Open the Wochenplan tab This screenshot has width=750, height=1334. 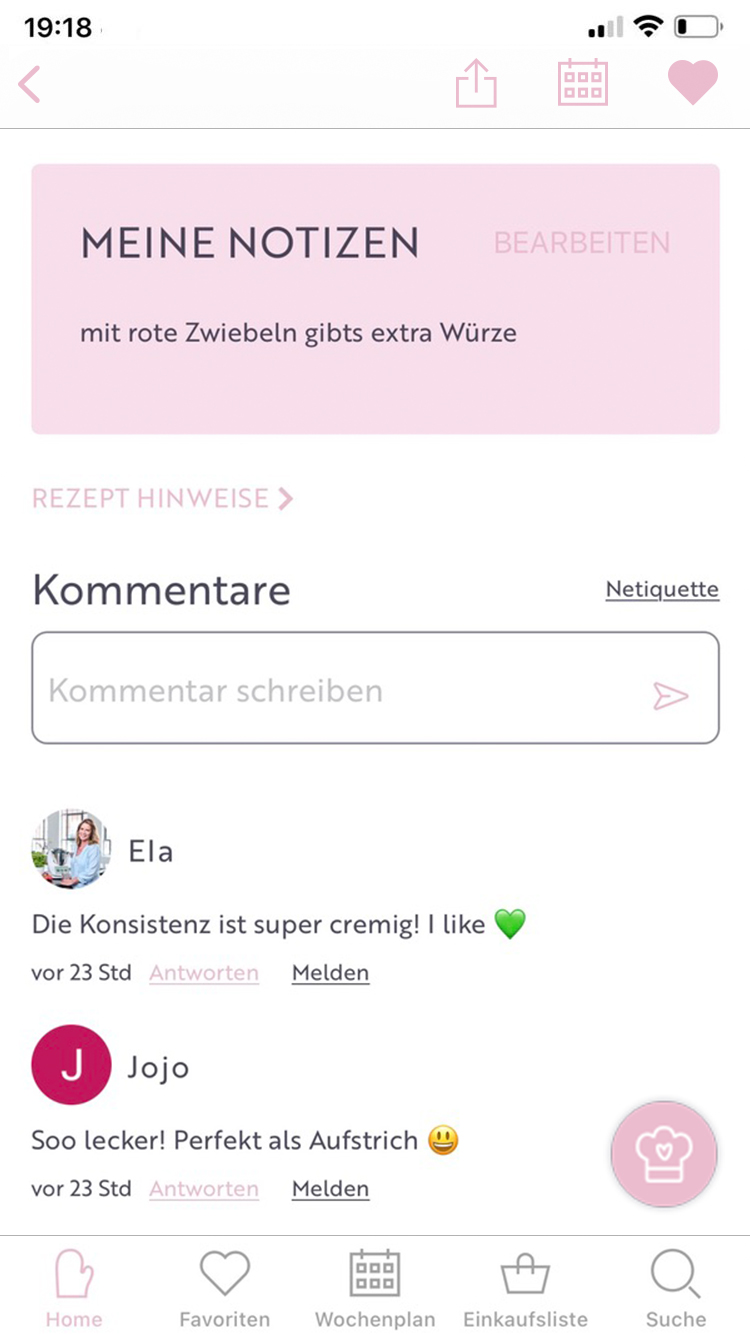375,1288
